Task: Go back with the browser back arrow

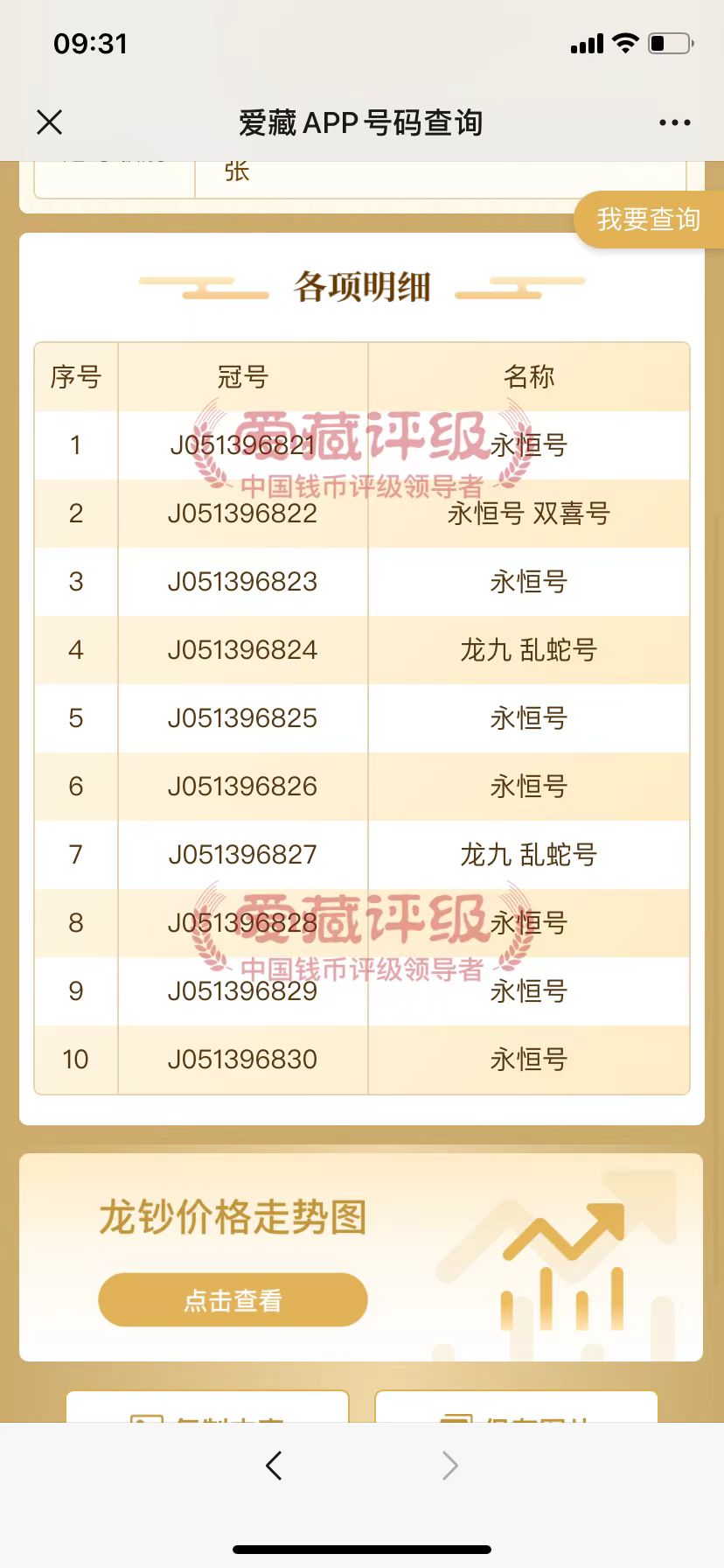Action: [274, 1465]
